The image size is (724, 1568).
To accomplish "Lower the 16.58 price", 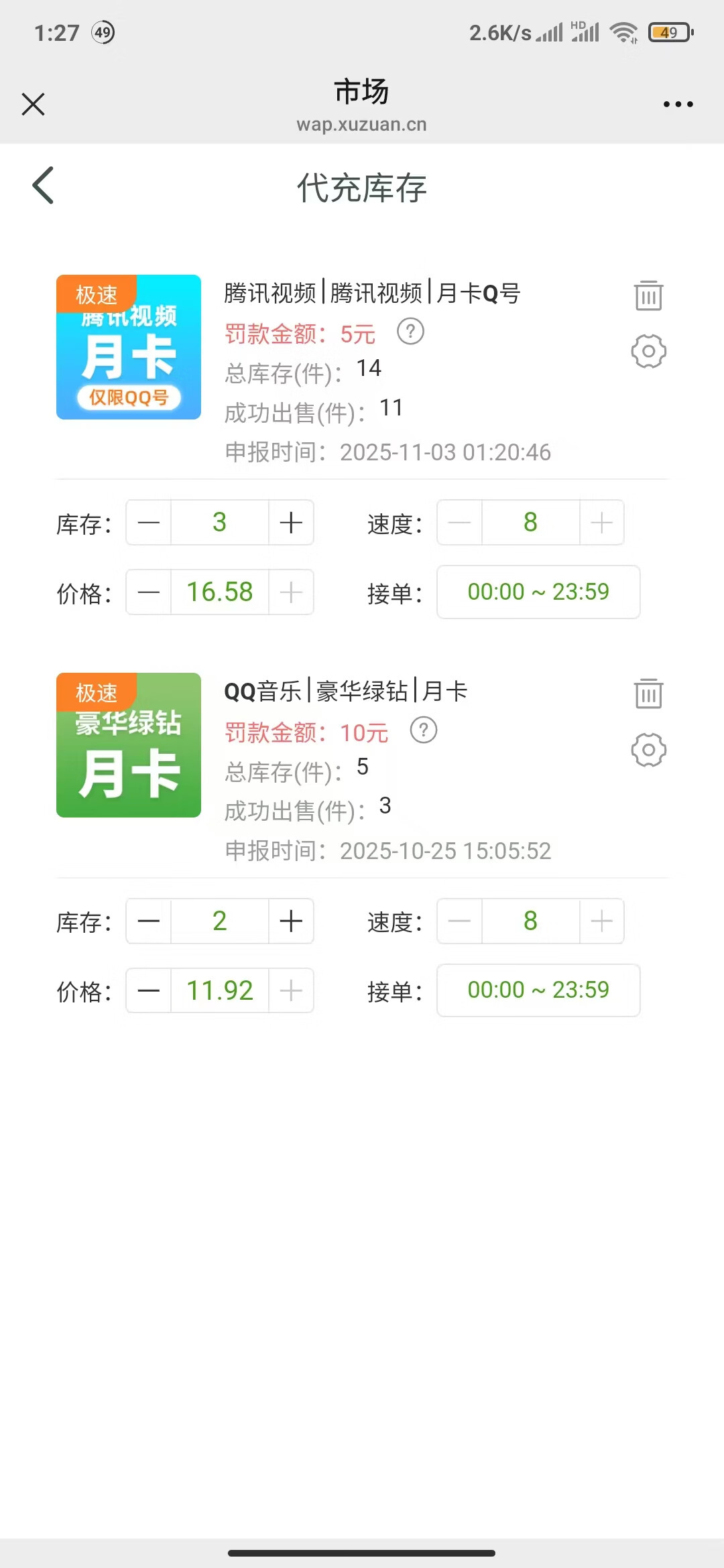I will [x=149, y=592].
